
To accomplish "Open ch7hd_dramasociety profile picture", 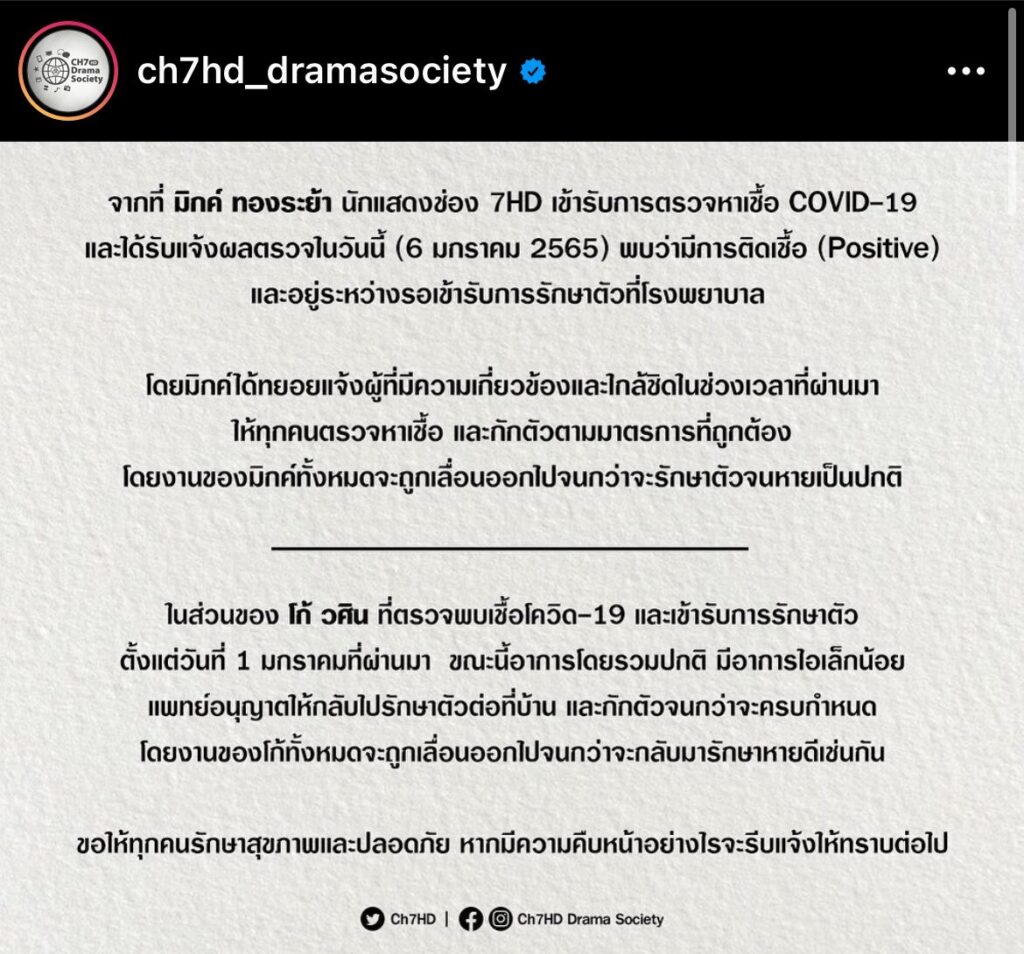I will coord(68,71).
